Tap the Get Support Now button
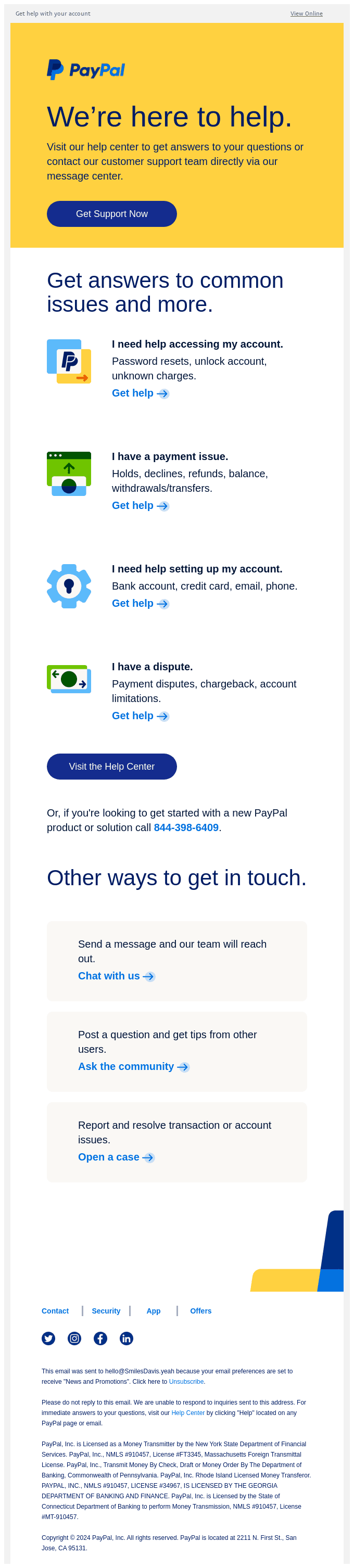Screen dimensions: 354x1568 click(x=111, y=214)
